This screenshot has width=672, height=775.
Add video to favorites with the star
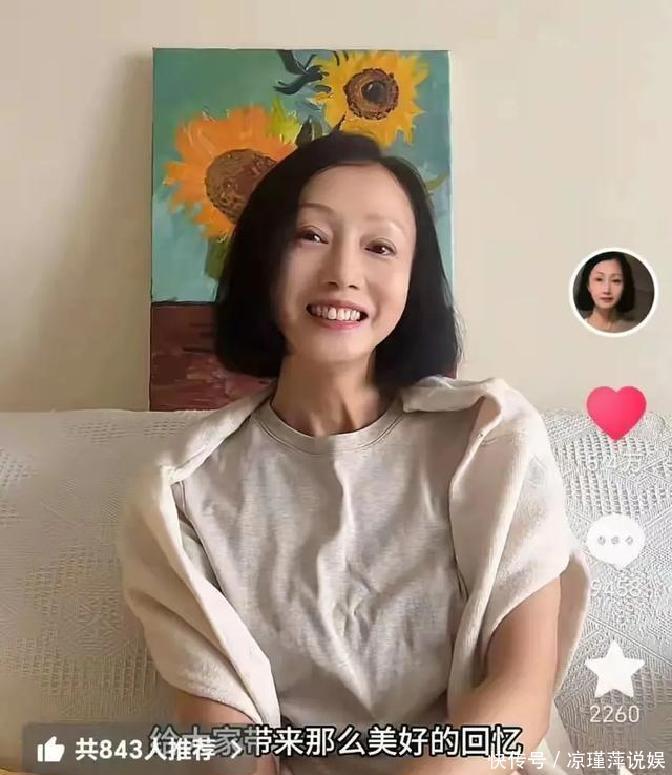614,671
